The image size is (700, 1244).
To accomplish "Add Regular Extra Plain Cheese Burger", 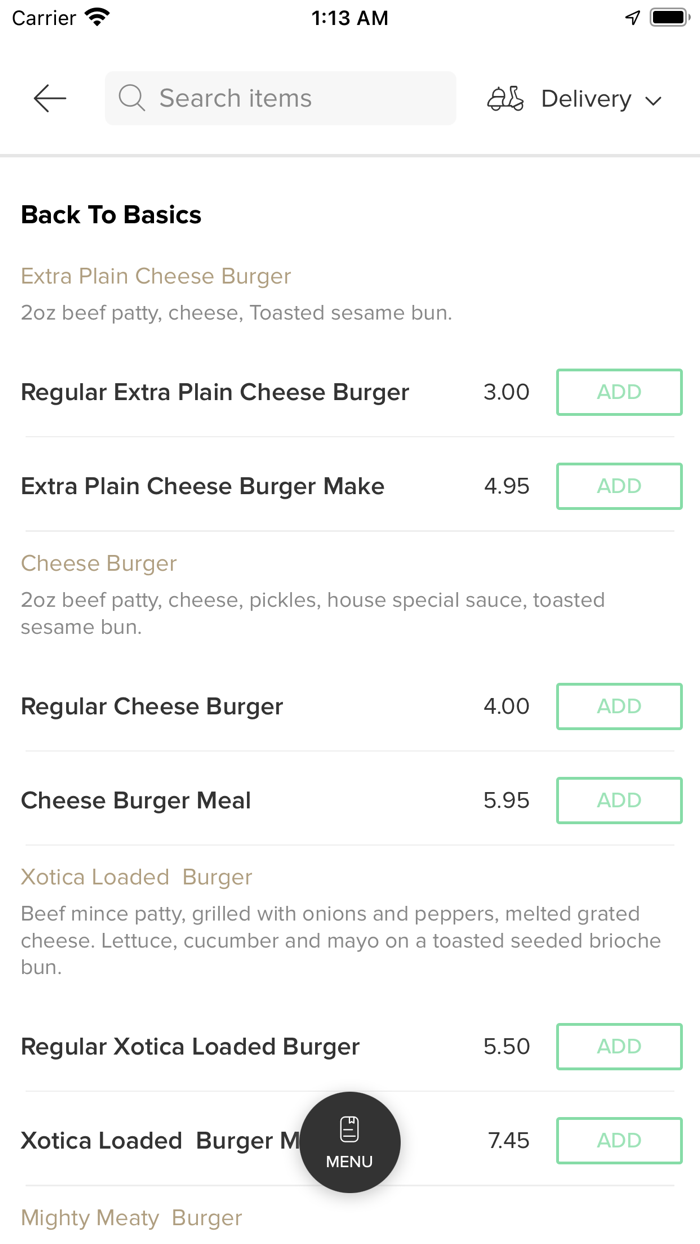I will pyautogui.click(x=619, y=392).
